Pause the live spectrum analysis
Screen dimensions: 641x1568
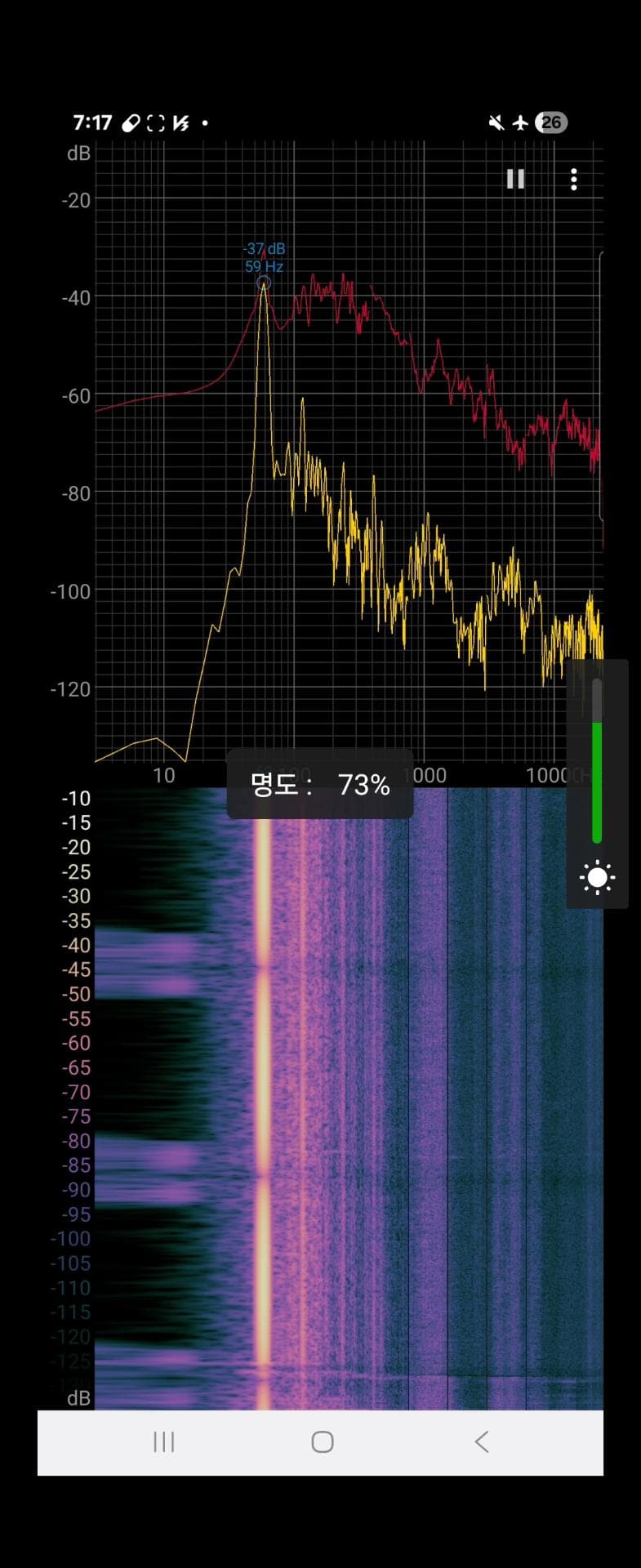[515, 179]
